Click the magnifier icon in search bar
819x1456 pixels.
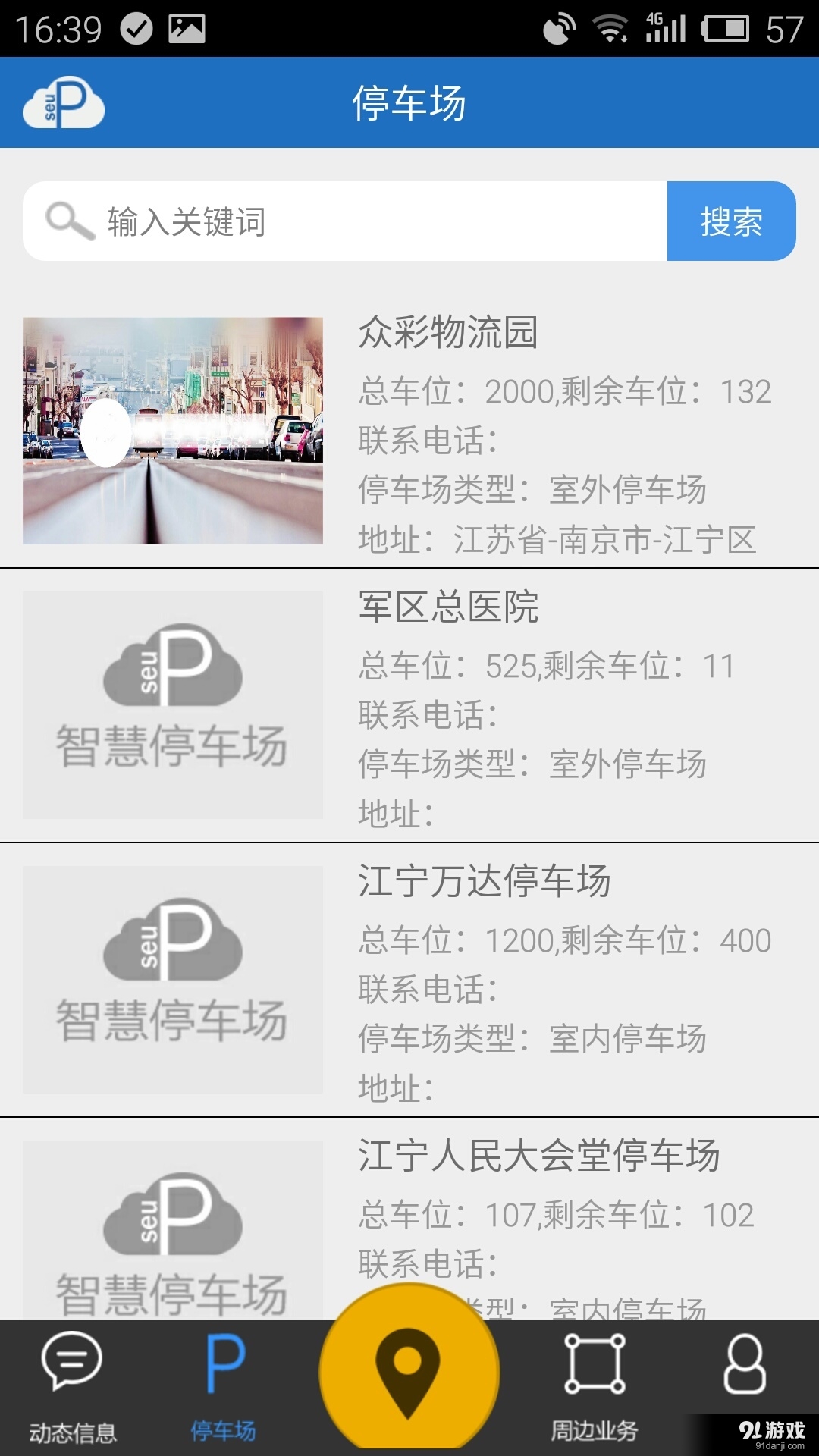(x=67, y=221)
